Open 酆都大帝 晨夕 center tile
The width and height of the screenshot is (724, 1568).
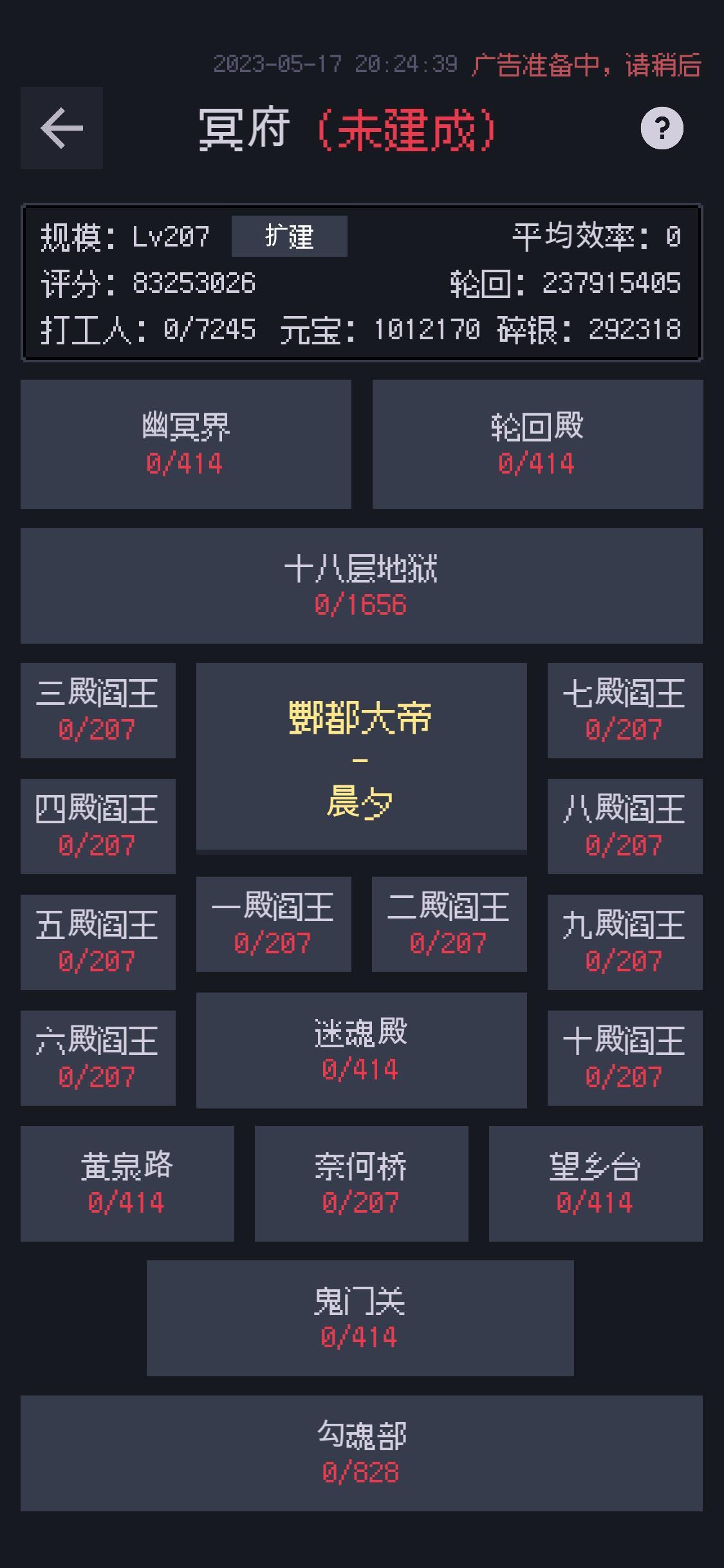pos(361,757)
